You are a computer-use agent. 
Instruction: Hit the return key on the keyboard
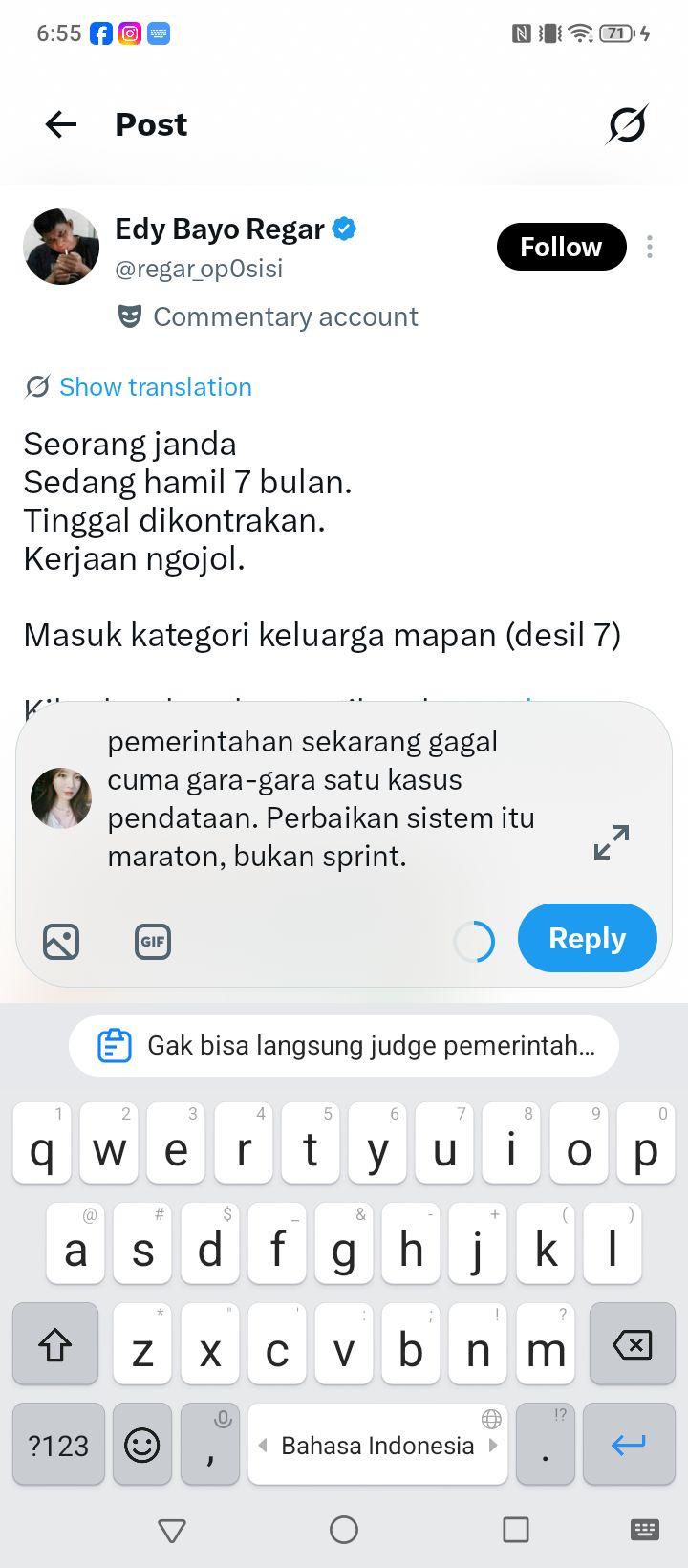pos(628,1445)
